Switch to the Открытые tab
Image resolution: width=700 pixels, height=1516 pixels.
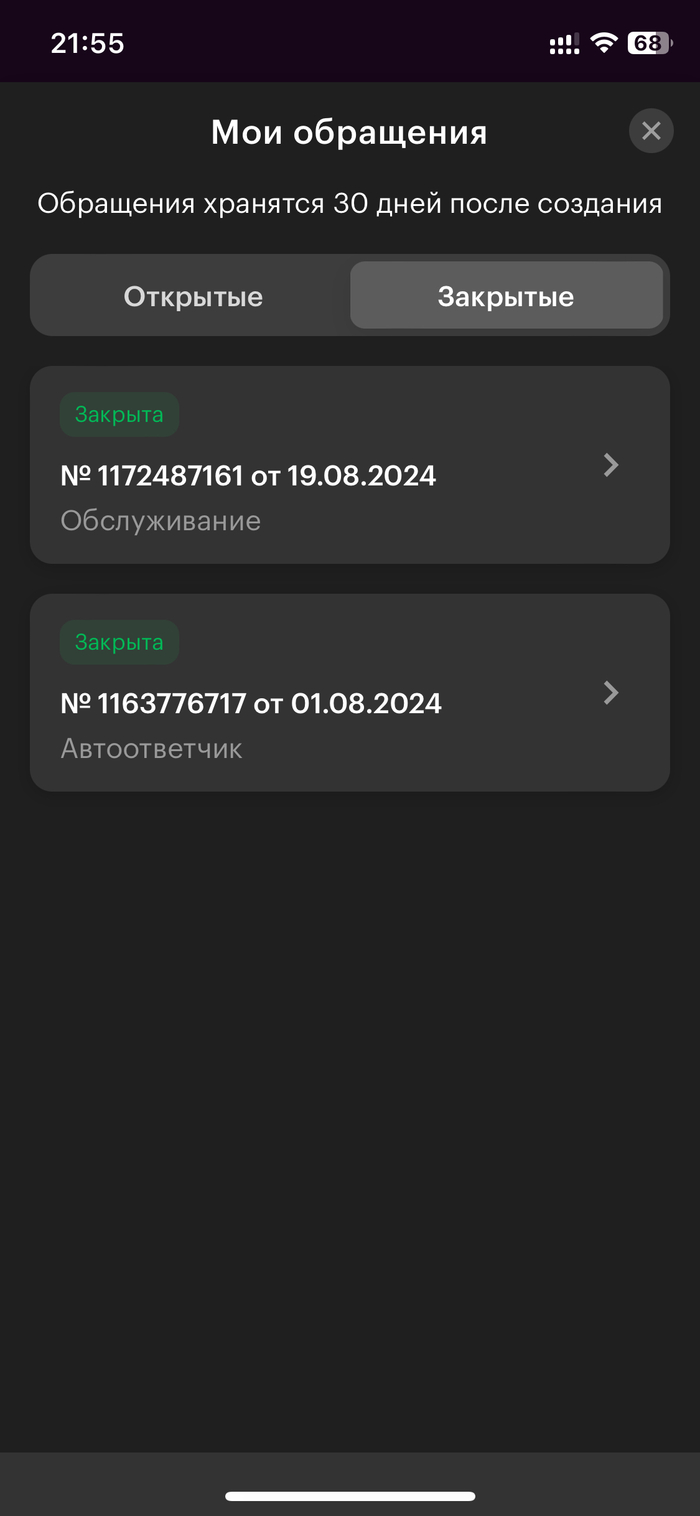pyautogui.click(x=193, y=296)
